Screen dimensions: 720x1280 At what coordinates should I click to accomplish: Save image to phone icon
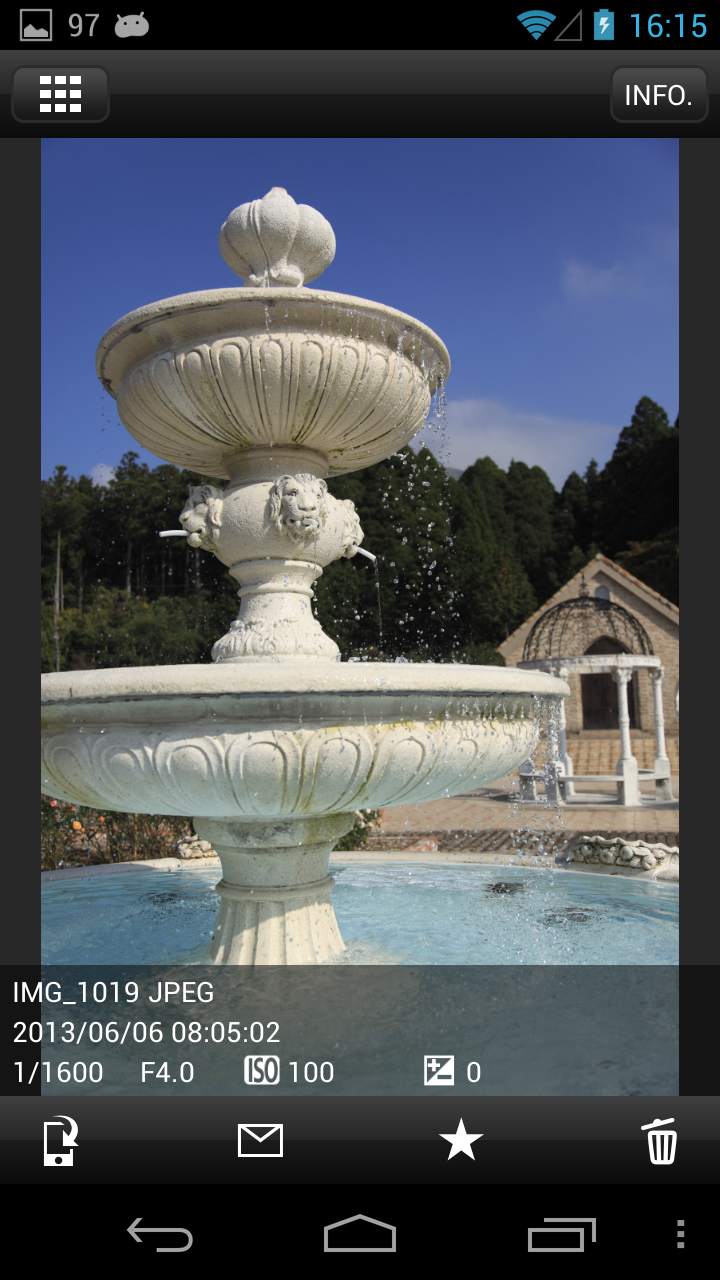[60, 1141]
